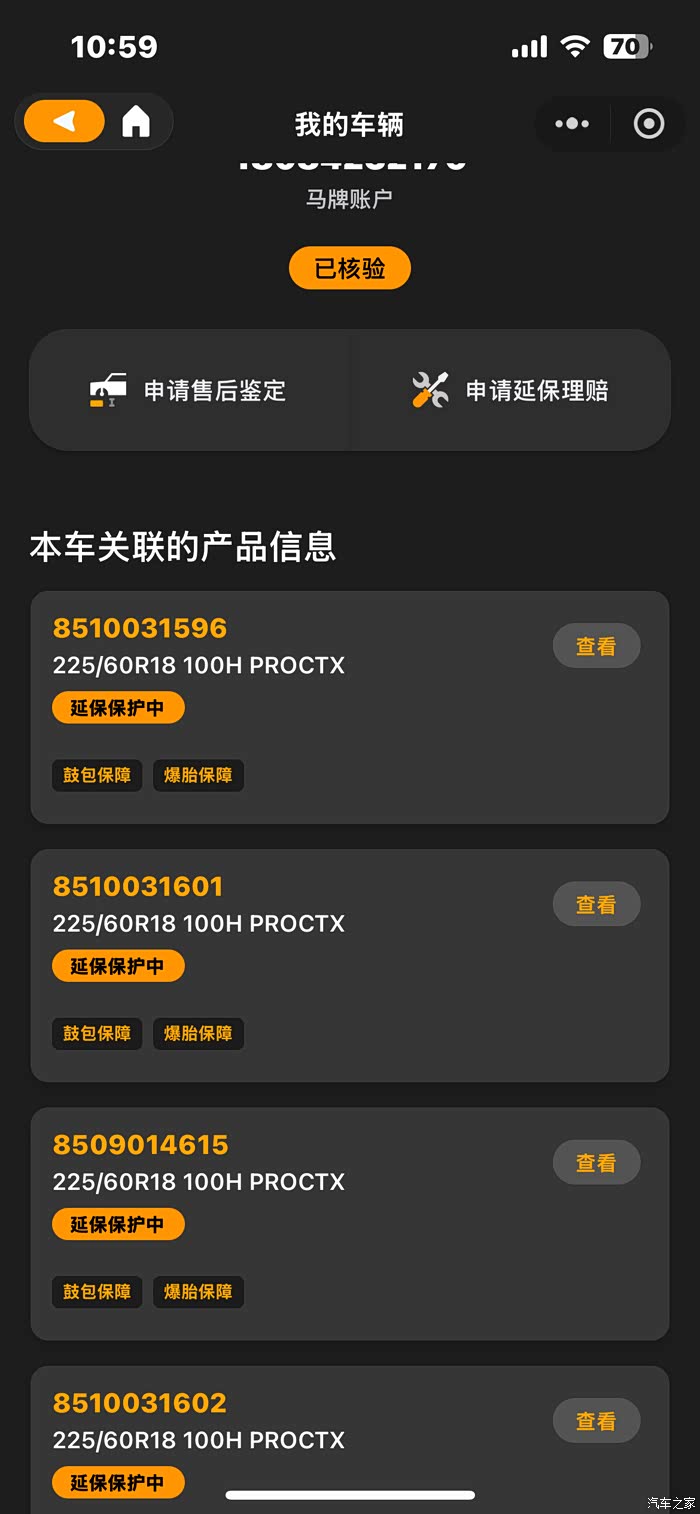Image resolution: width=700 pixels, height=1514 pixels.
Task: View product 8510031602 details
Action: 596,1421
